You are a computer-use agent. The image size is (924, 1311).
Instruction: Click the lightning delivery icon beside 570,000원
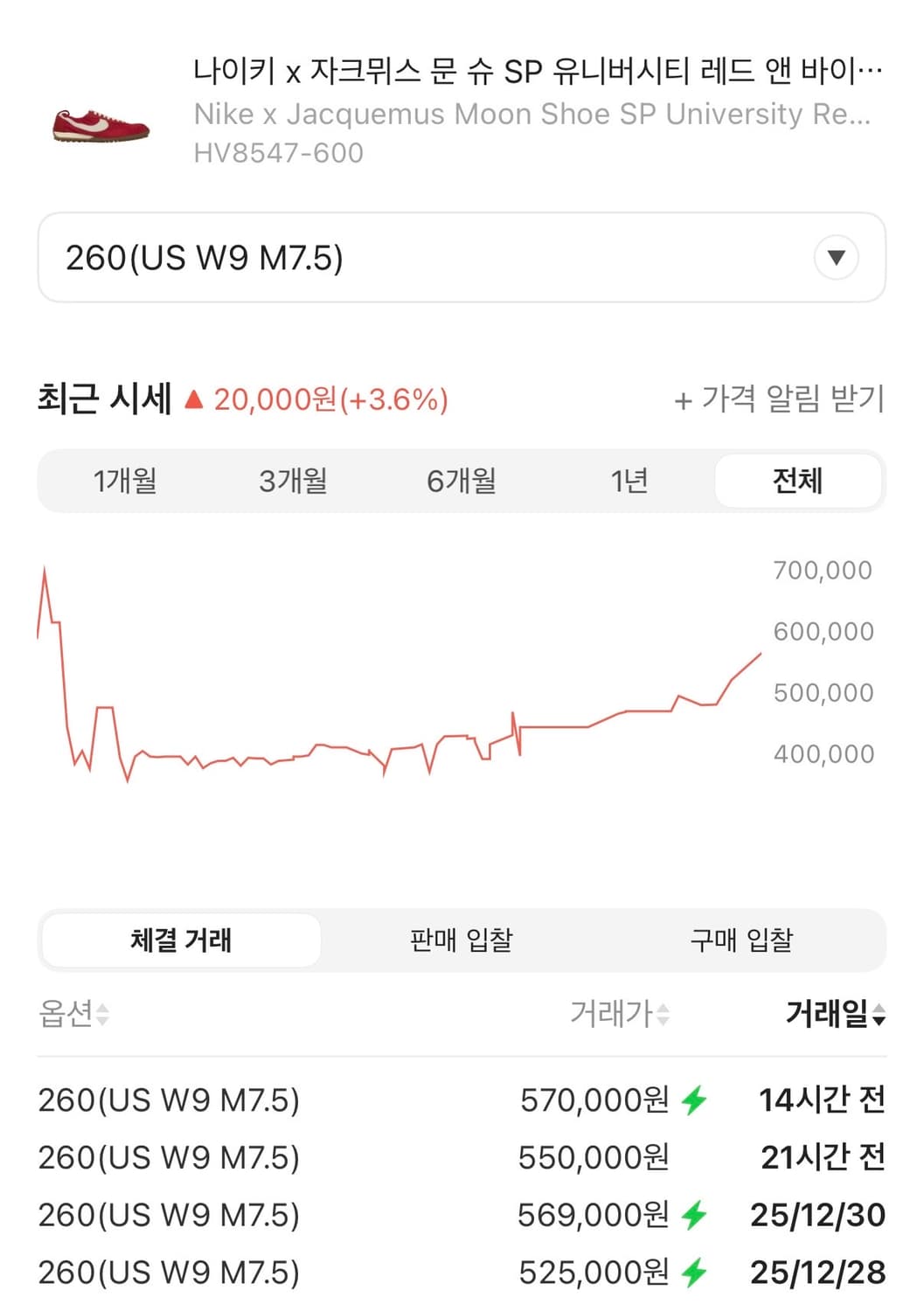tap(695, 1100)
